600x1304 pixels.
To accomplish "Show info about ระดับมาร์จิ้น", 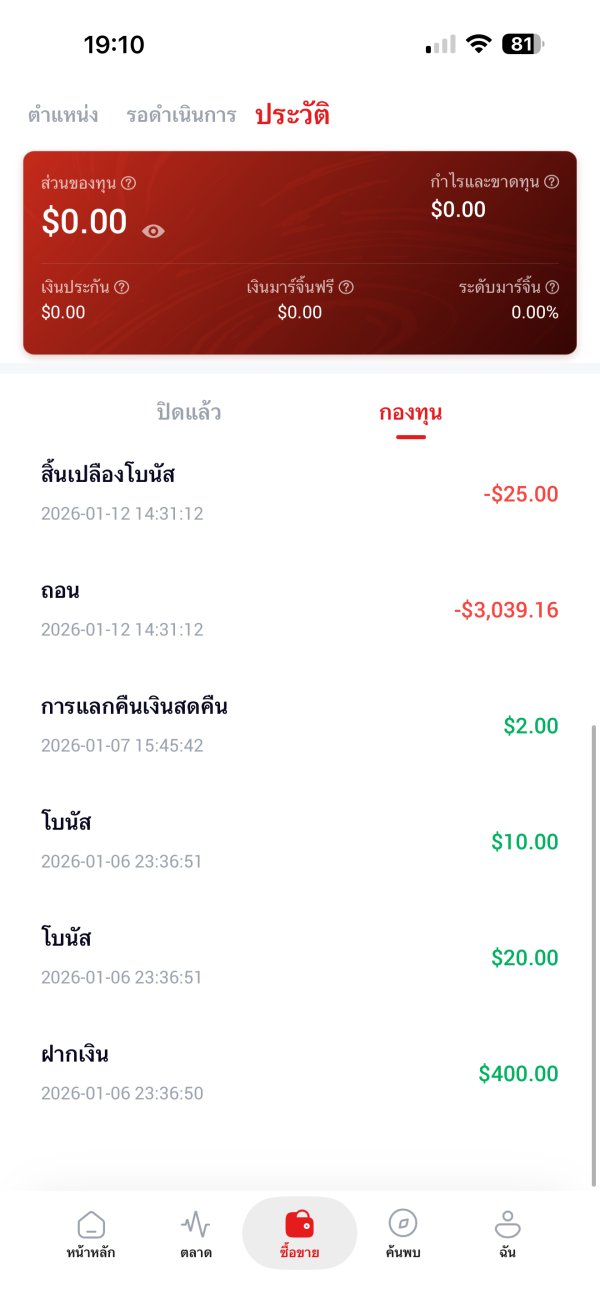I will coord(552,287).
